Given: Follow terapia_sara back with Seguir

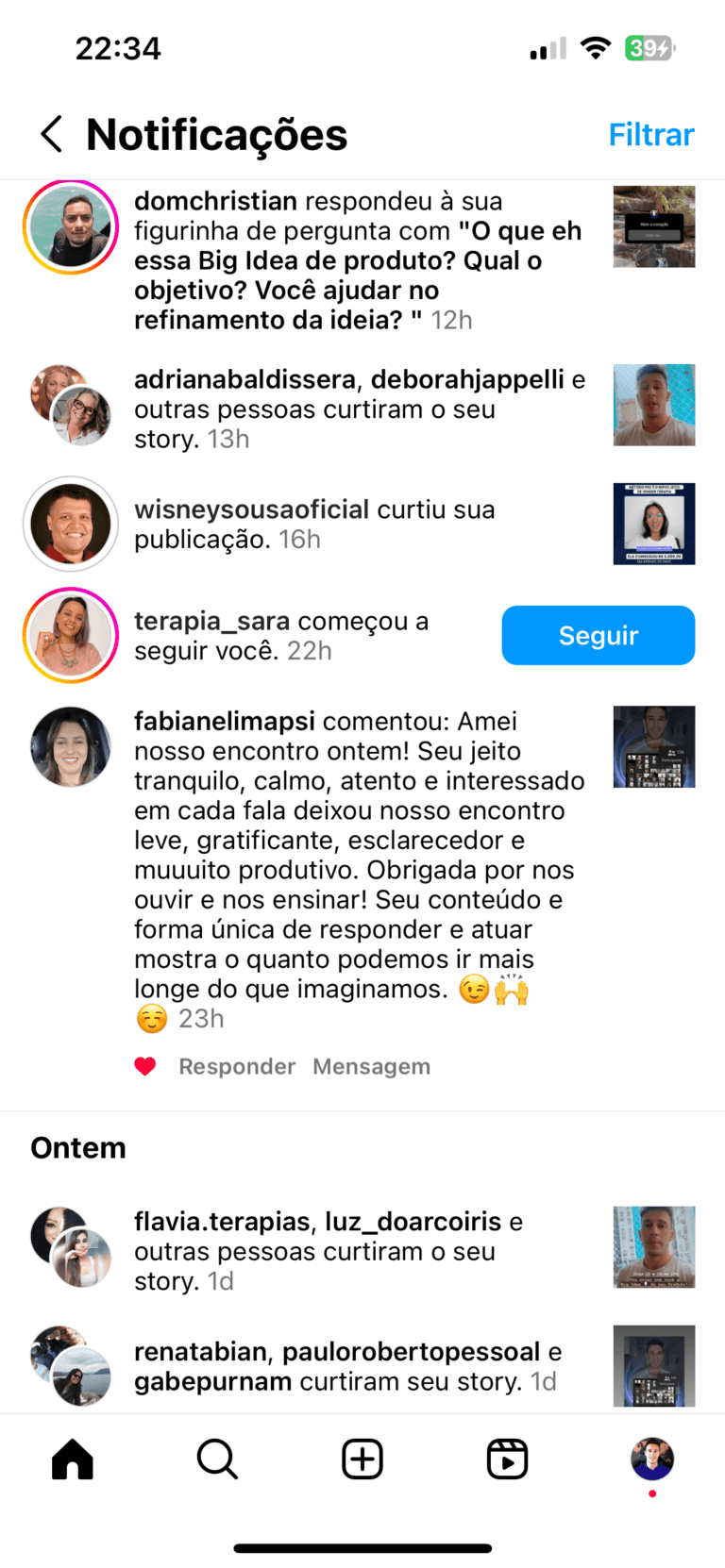Looking at the screenshot, I should [598, 635].
